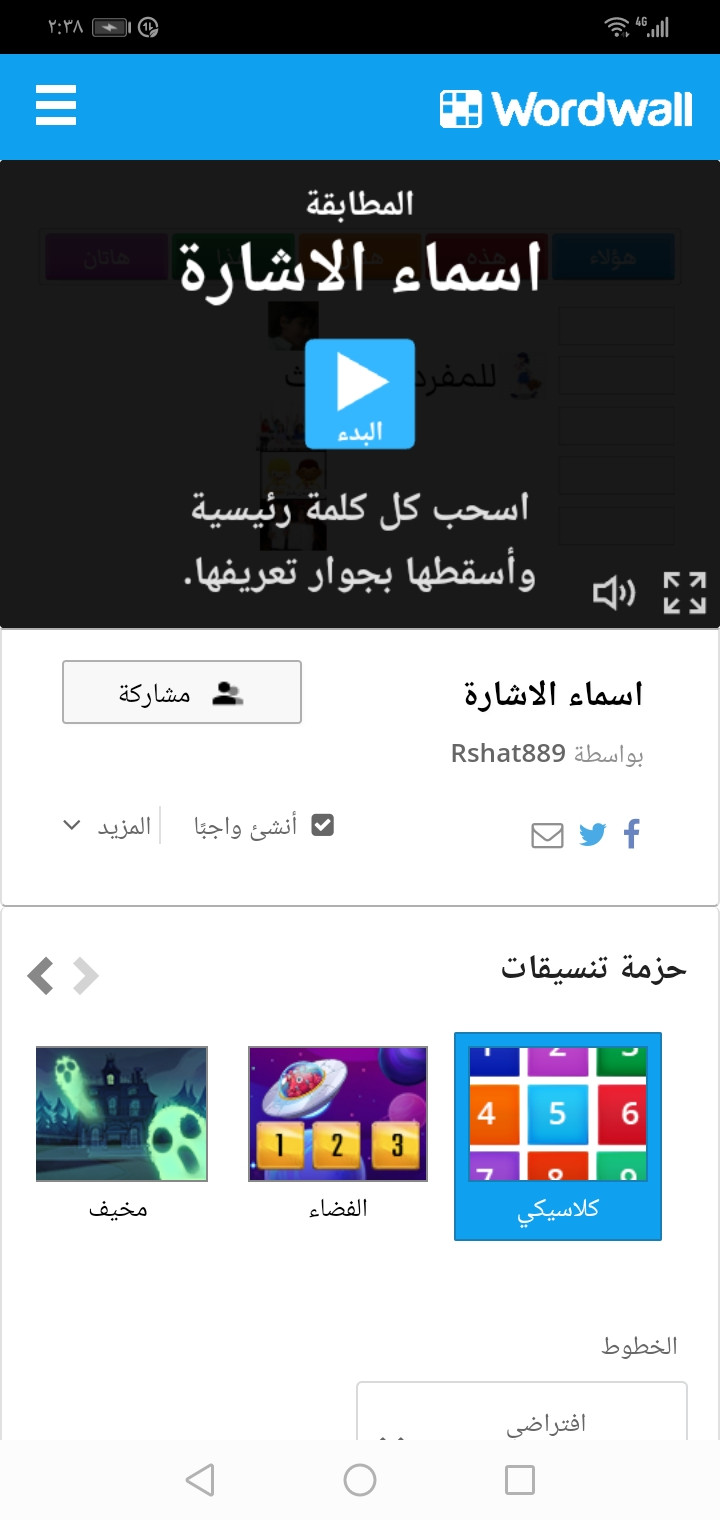
Task: Select the كلاسيكي classic theme
Action: [558, 1136]
